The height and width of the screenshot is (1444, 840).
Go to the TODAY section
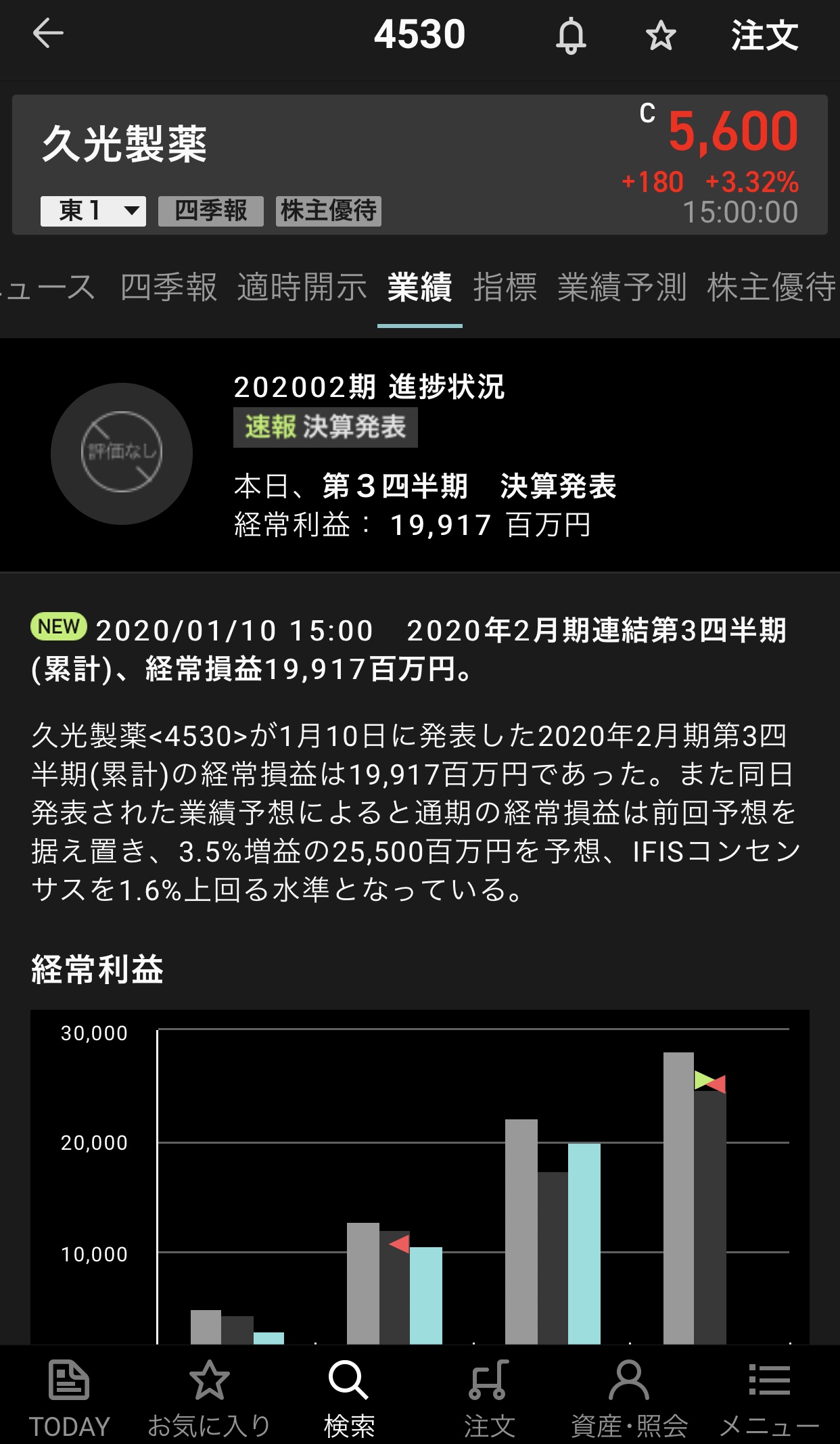[x=69, y=1395]
